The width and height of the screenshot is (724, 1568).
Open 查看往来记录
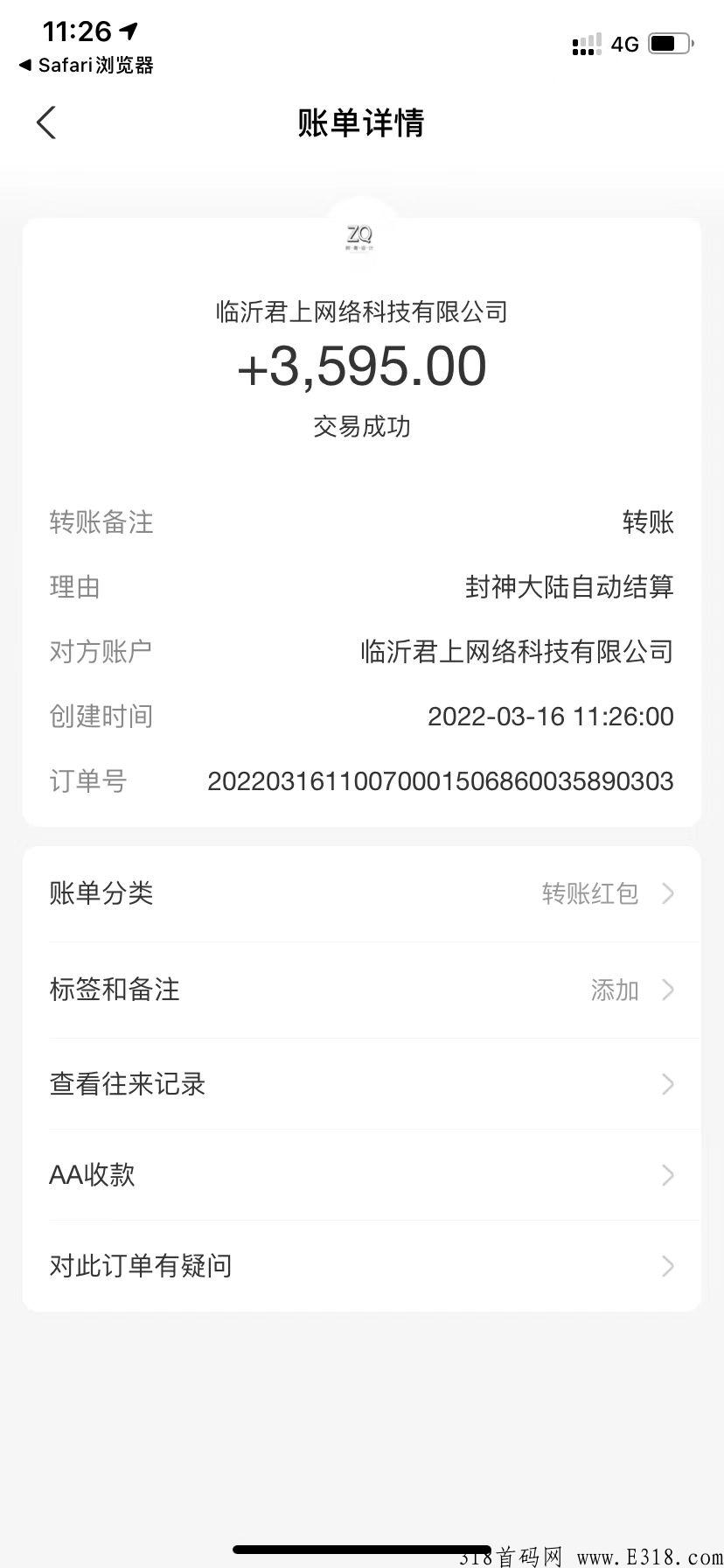click(362, 1084)
